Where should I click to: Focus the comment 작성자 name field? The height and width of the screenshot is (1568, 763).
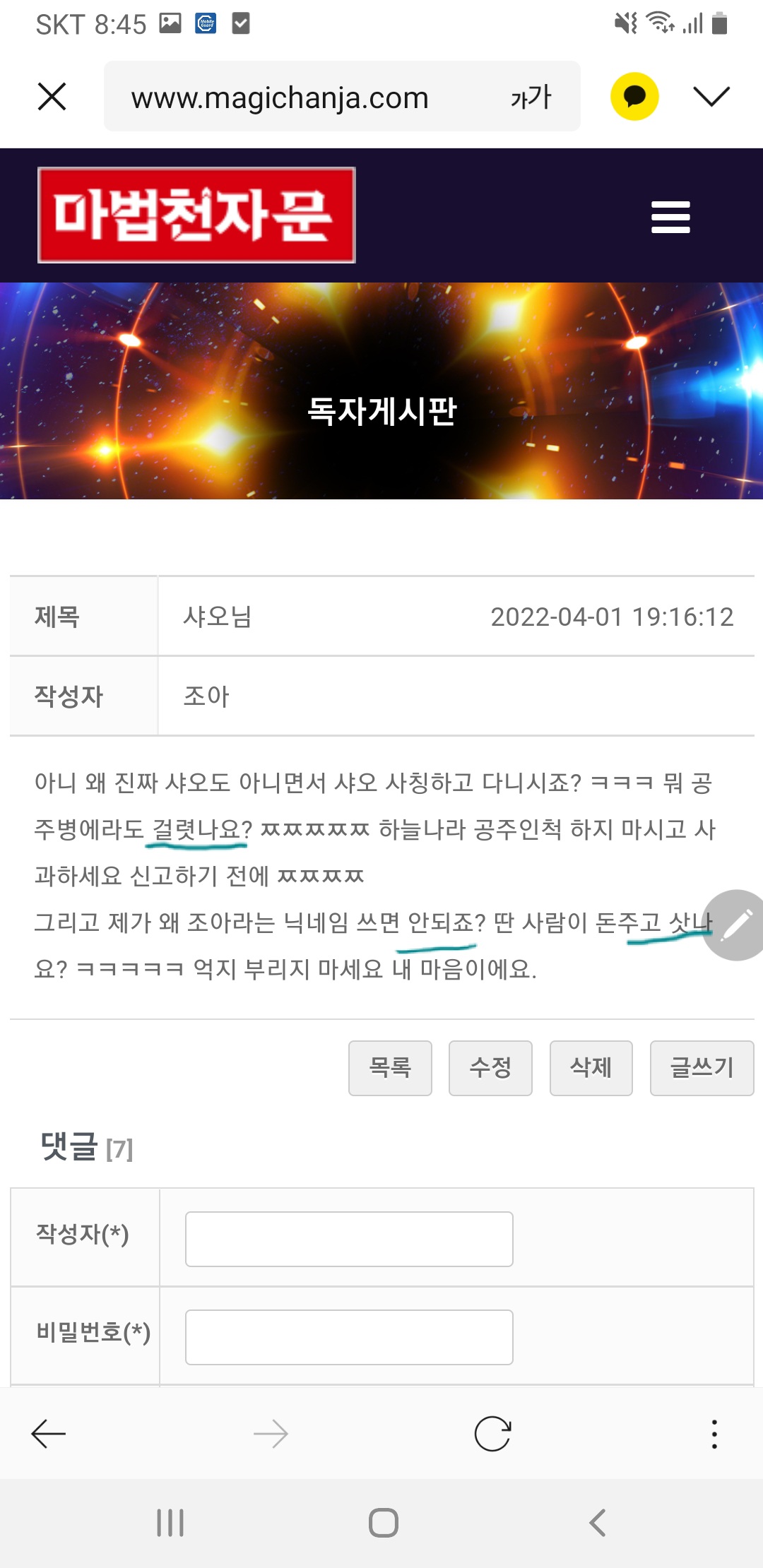coord(349,1239)
